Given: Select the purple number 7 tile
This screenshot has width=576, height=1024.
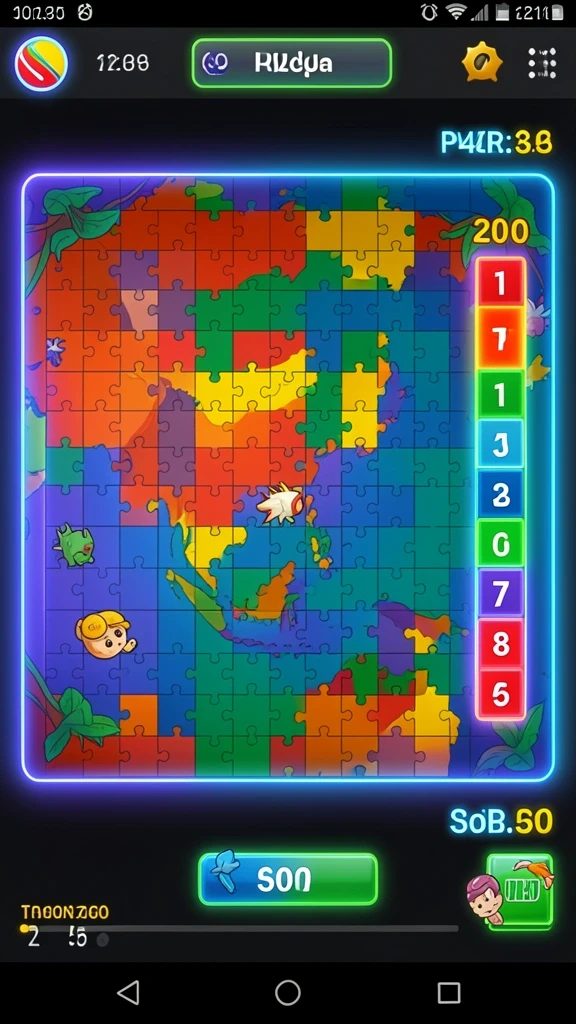Looking at the screenshot, I should point(500,594).
